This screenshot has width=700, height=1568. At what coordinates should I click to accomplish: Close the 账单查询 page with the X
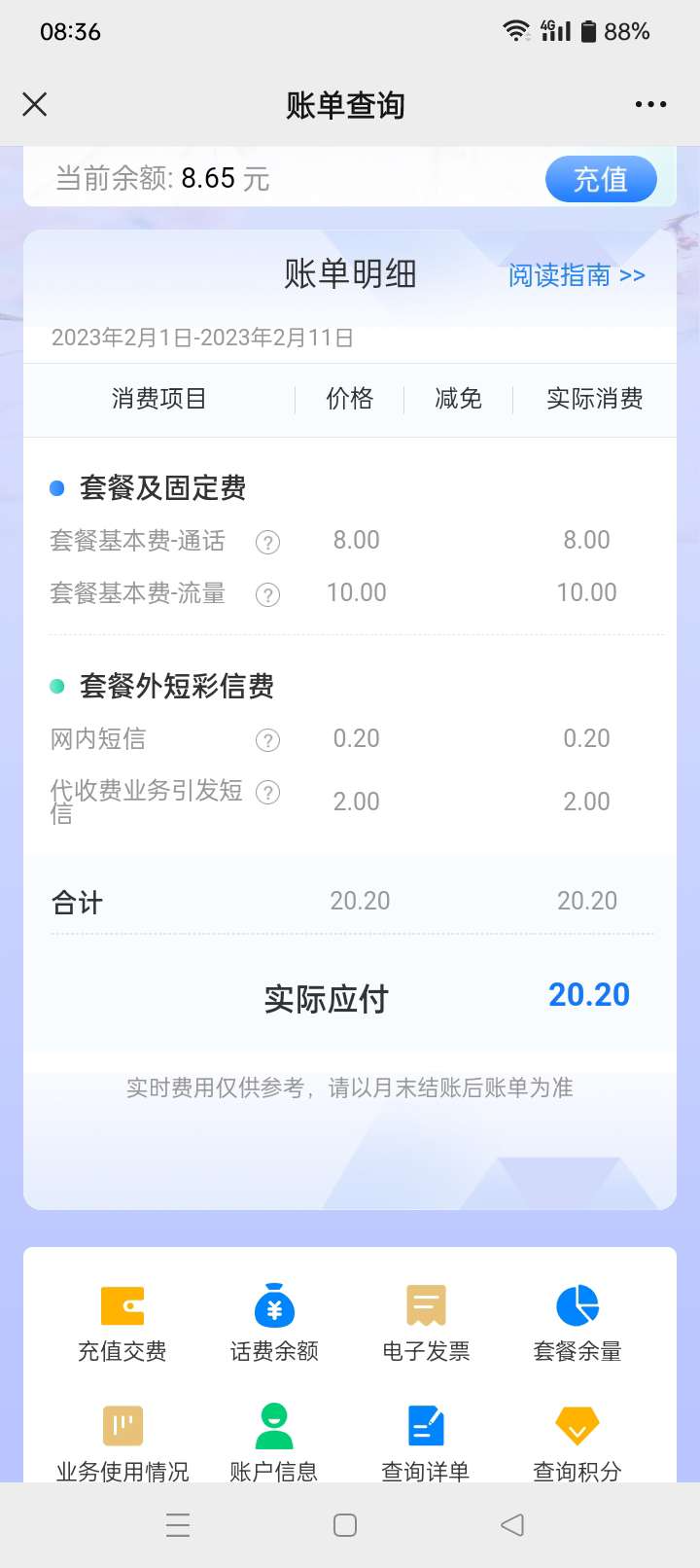pyautogui.click(x=35, y=104)
